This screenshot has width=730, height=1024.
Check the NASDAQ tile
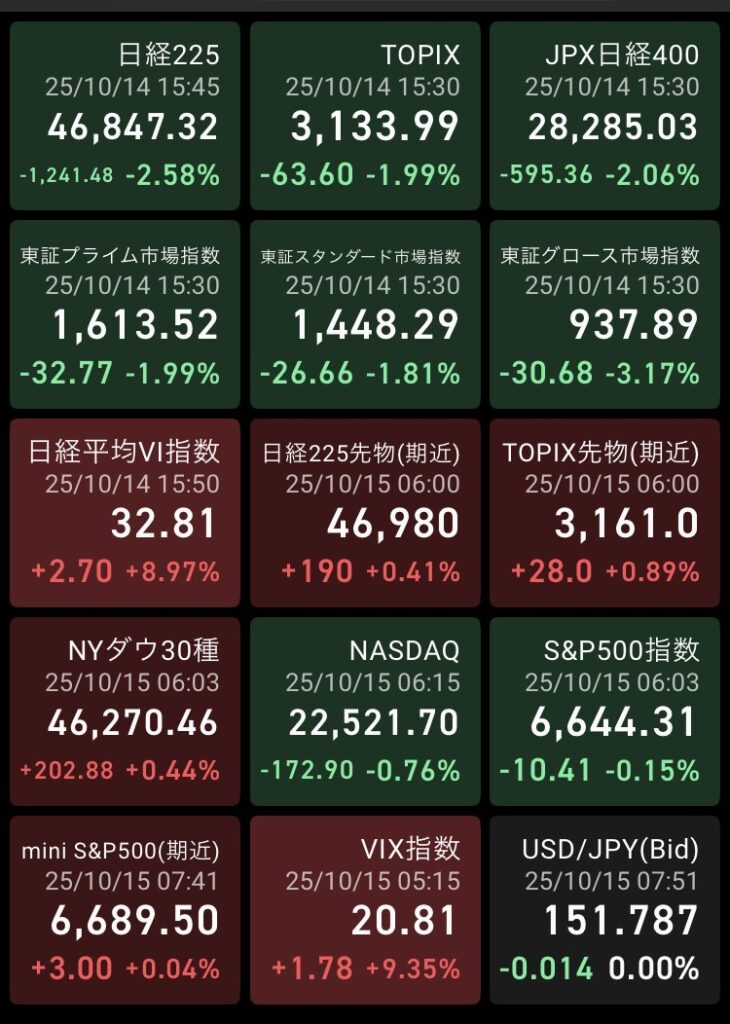[x=365, y=711]
